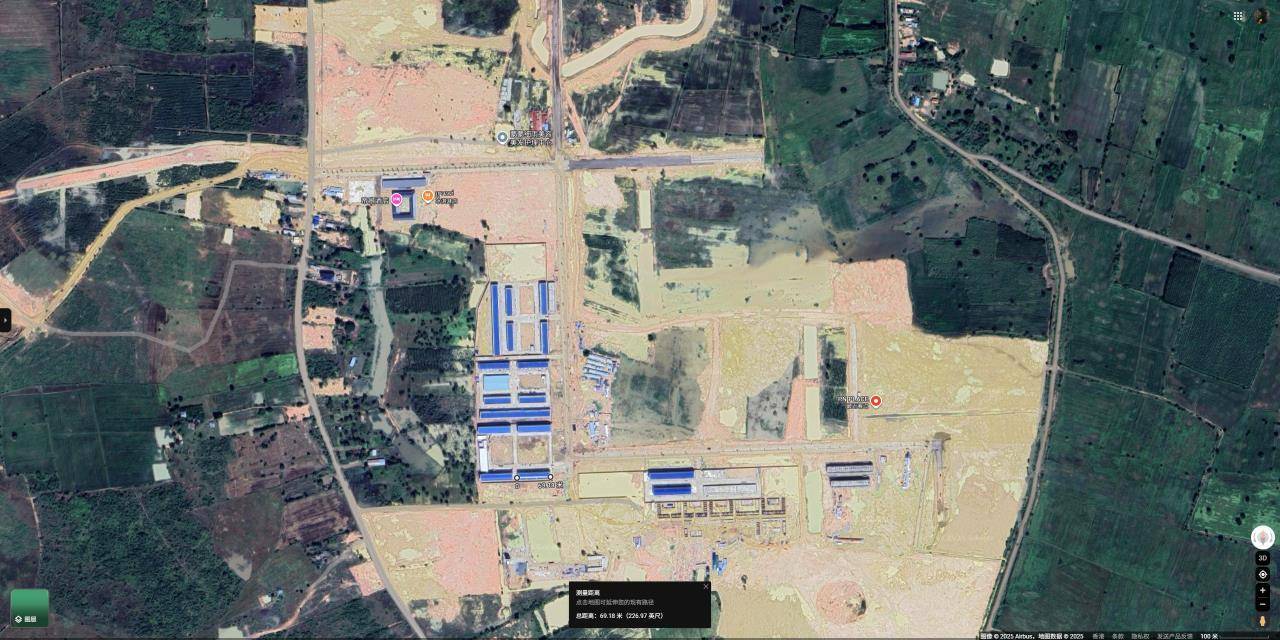Image resolution: width=1280 pixels, height=640 pixels.
Task: Open the 发送产品反馈 feedback link
Action: coord(1174,636)
